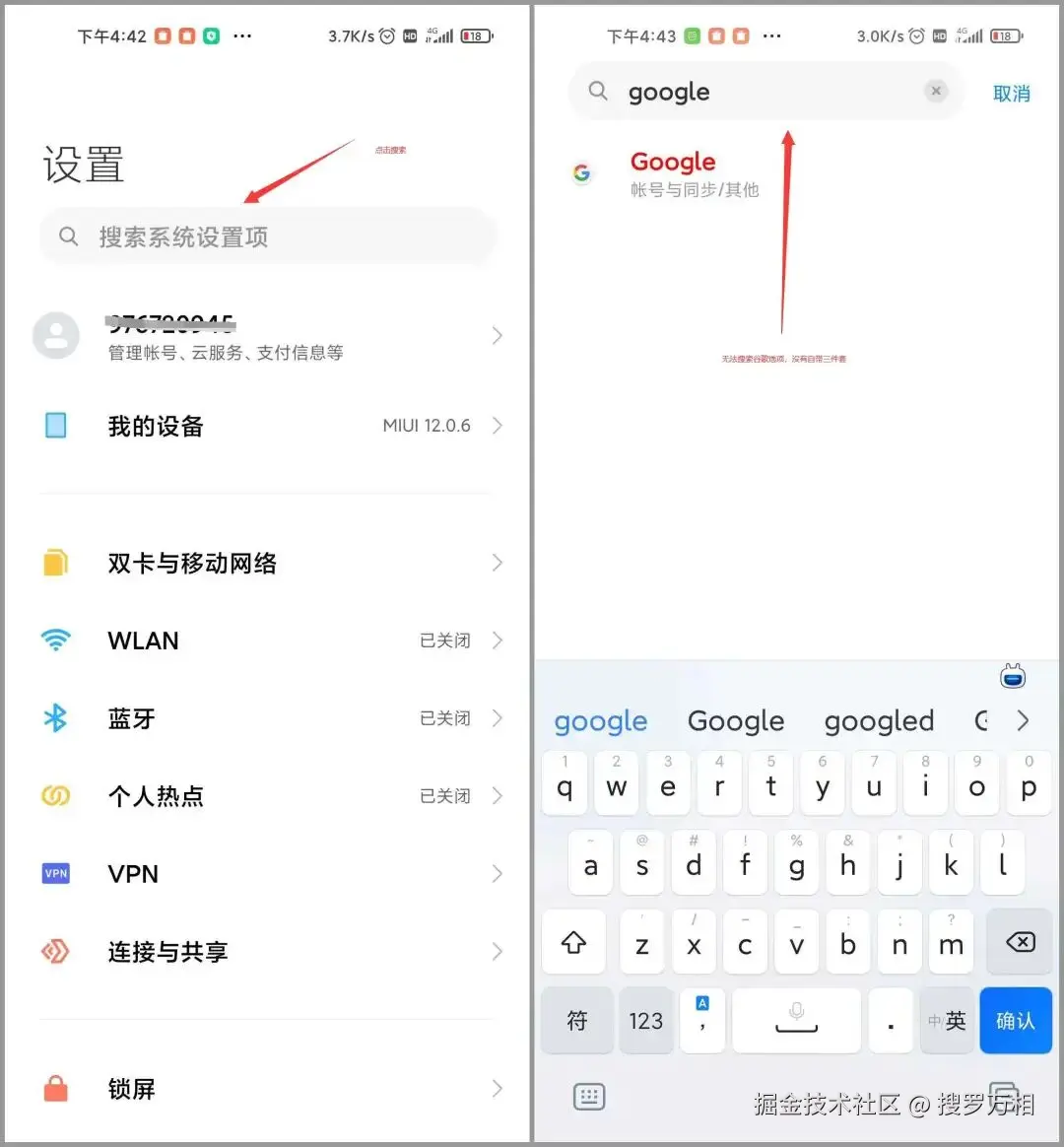Tap the Google G logo in search results
The height and width of the screenshot is (1147, 1064).
[582, 172]
